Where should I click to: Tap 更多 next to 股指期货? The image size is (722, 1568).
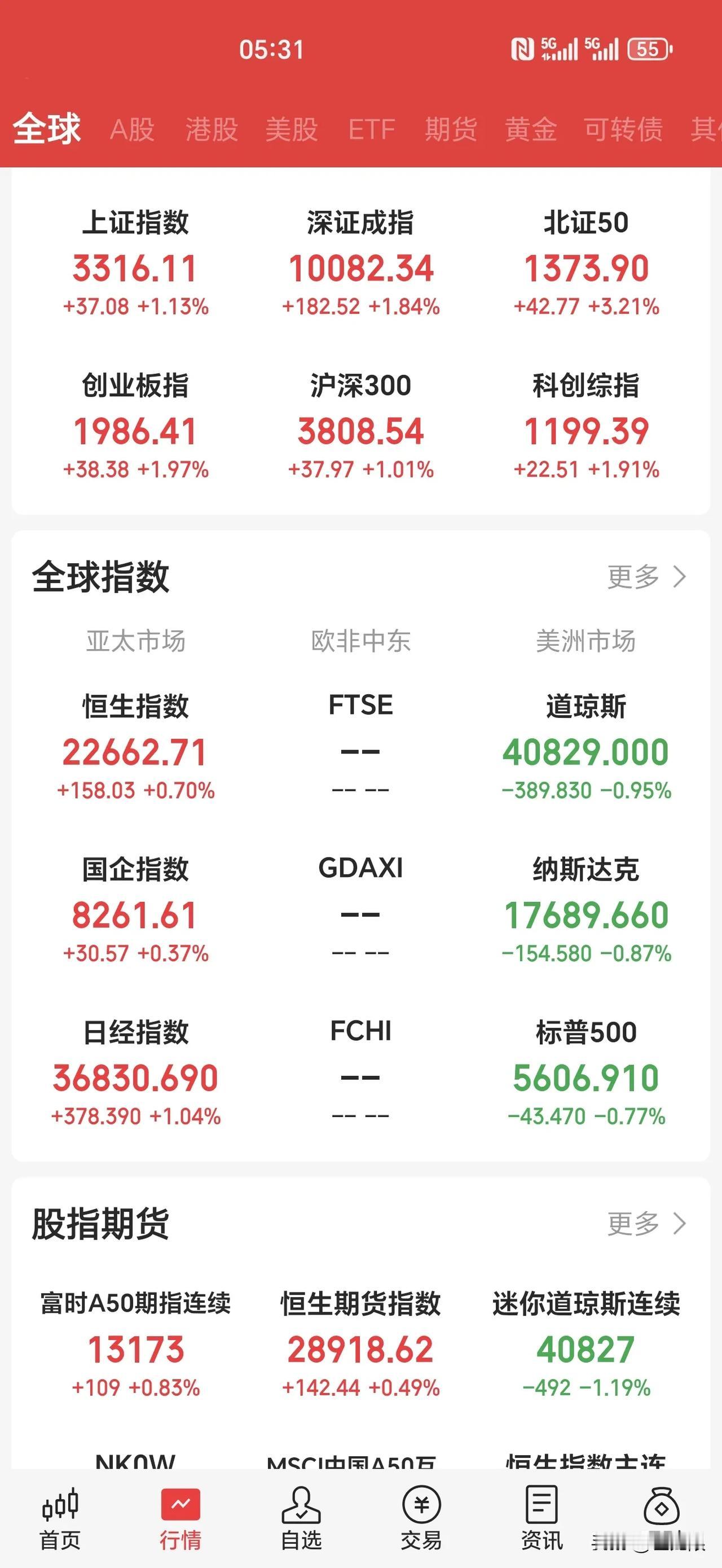click(x=646, y=1223)
